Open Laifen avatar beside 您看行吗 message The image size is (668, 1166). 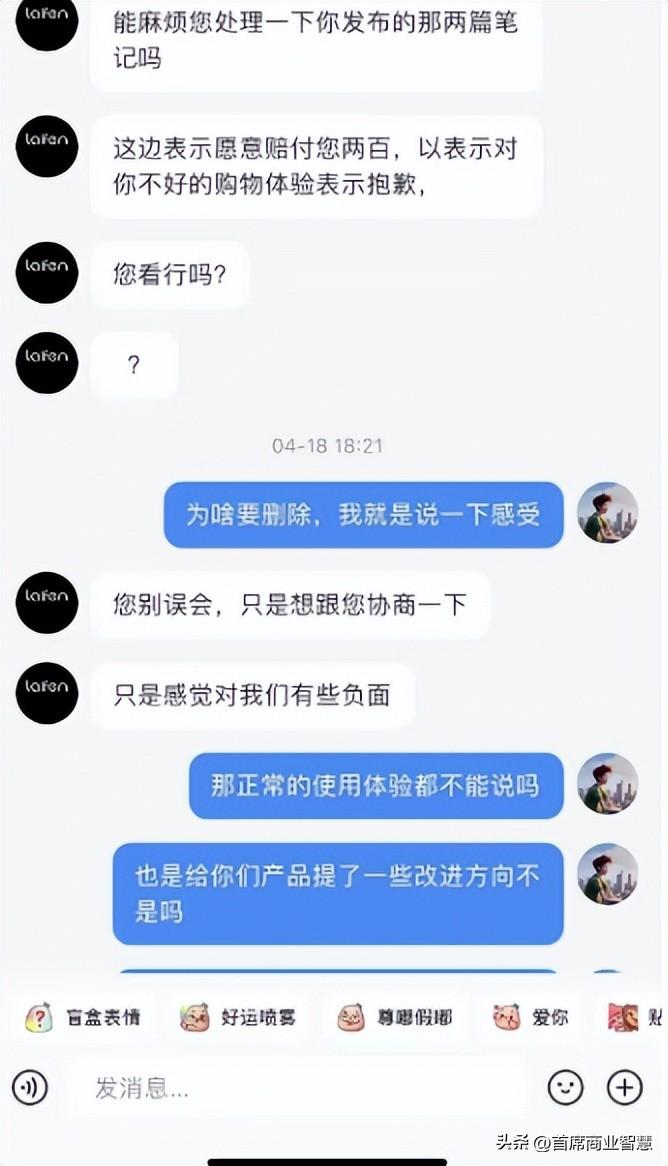point(47,273)
